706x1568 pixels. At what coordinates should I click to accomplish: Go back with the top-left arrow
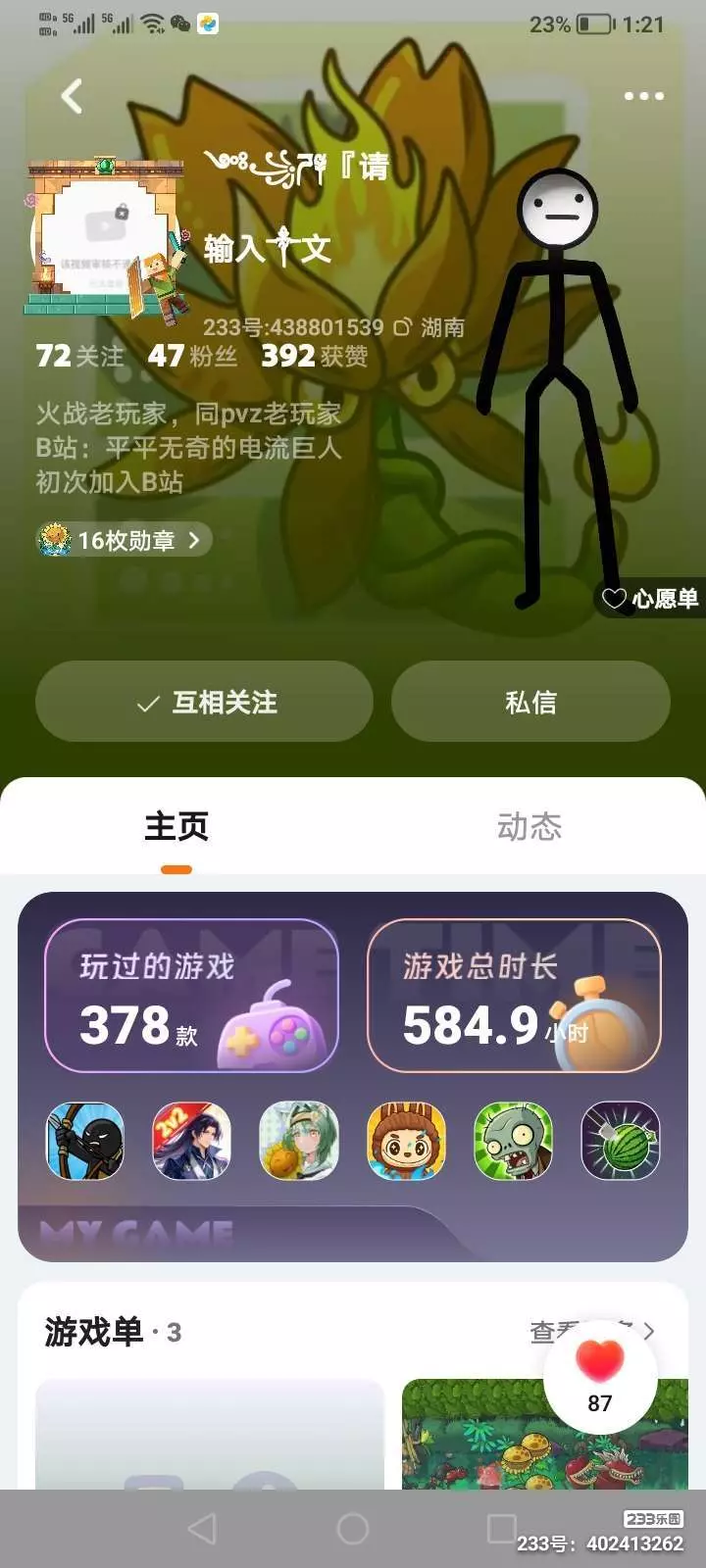point(72,96)
